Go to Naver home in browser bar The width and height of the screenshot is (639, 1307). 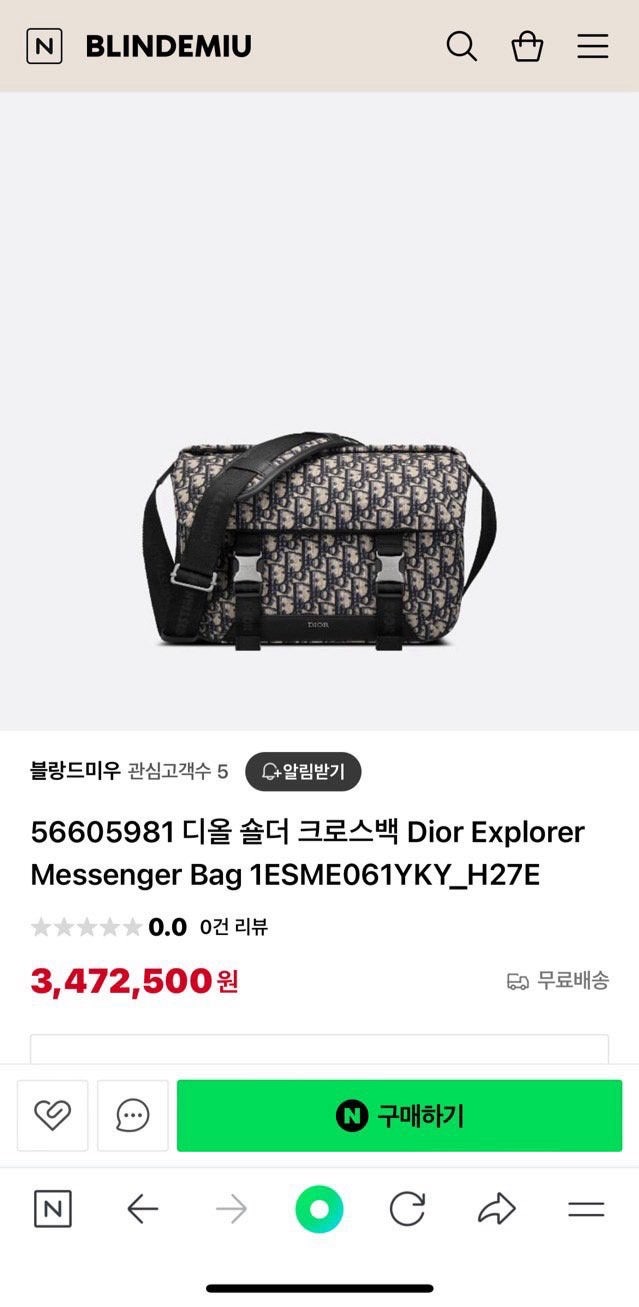click(x=53, y=1210)
